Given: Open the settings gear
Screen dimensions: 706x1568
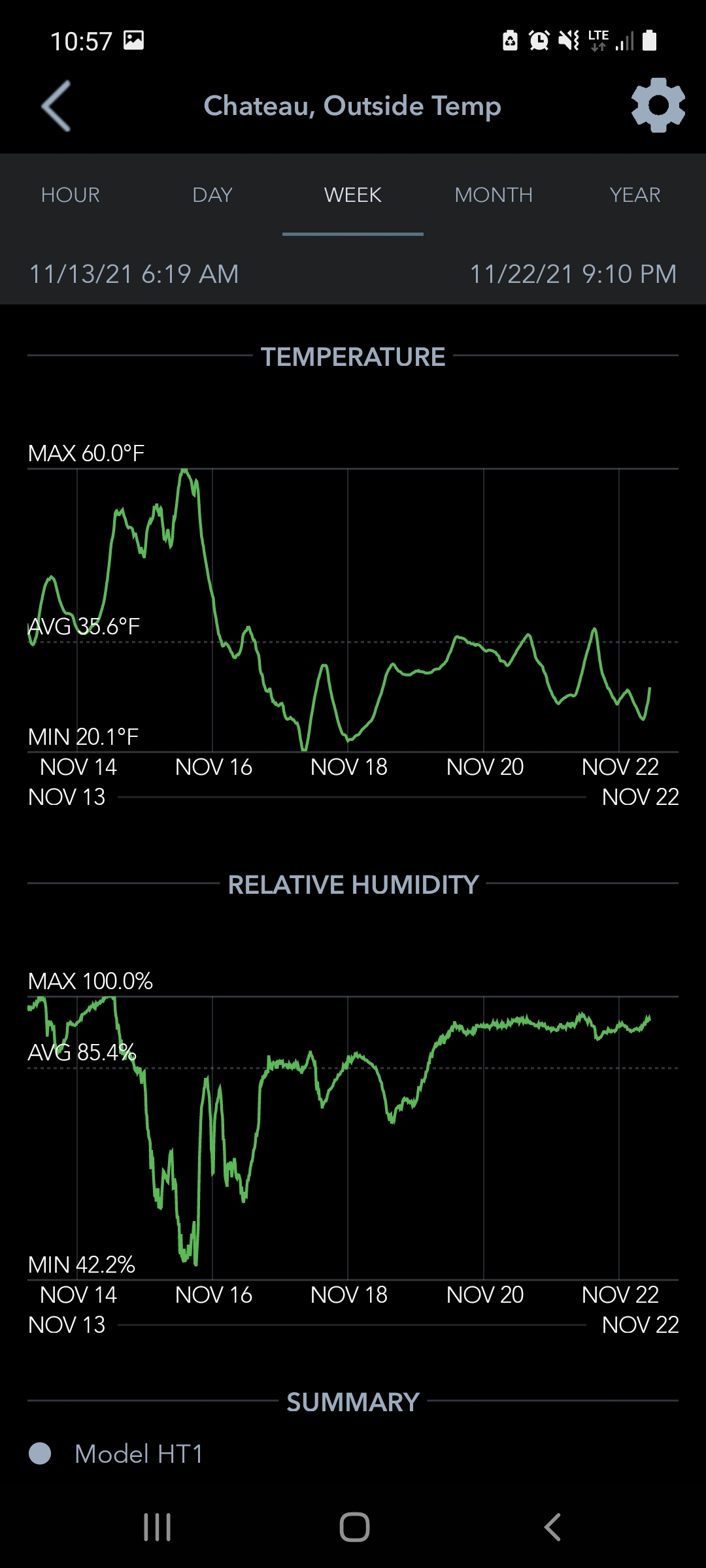Looking at the screenshot, I should pos(658,105).
